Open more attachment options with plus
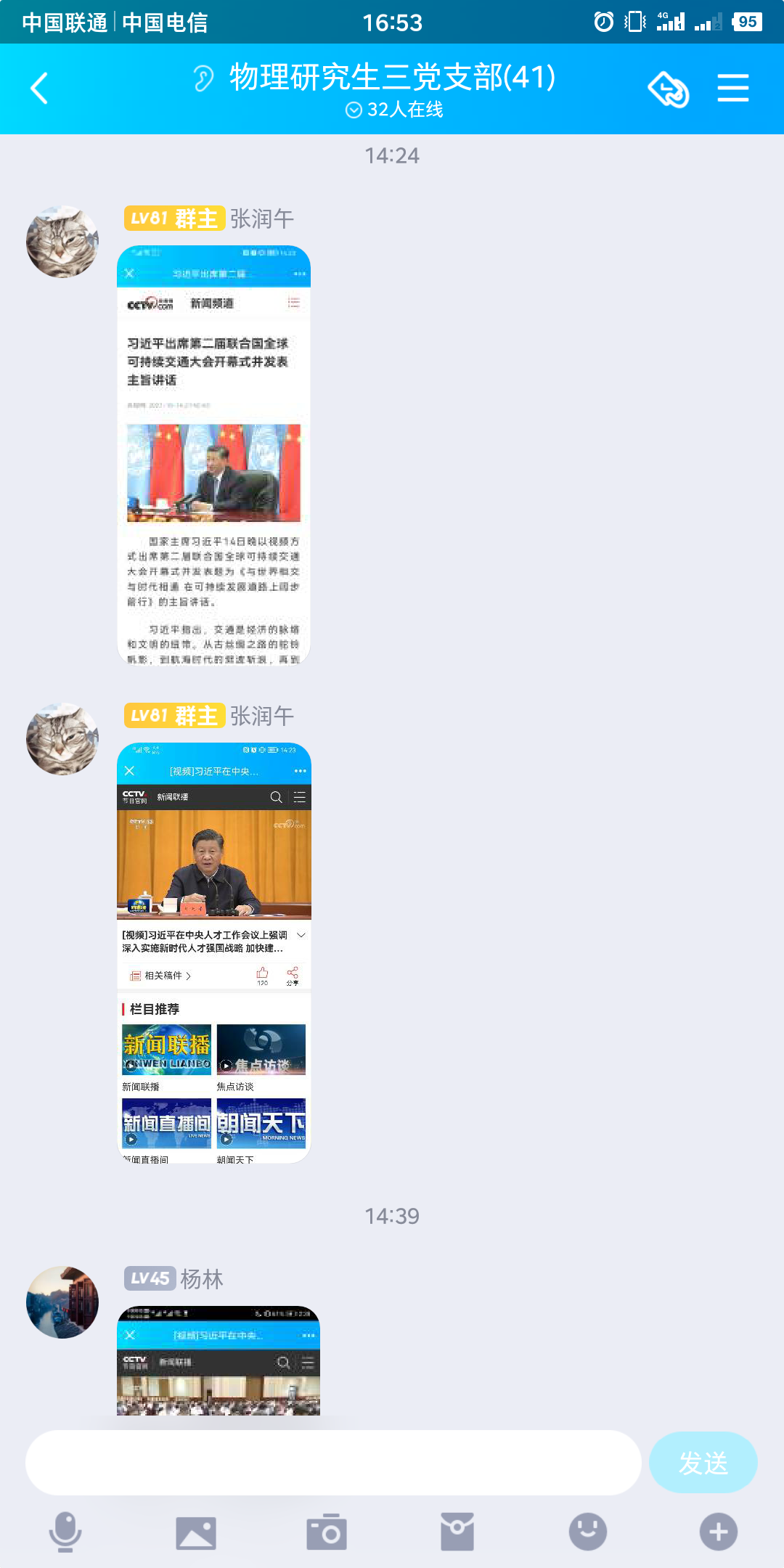The width and height of the screenshot is (784, 1568). click(718, 1532)
